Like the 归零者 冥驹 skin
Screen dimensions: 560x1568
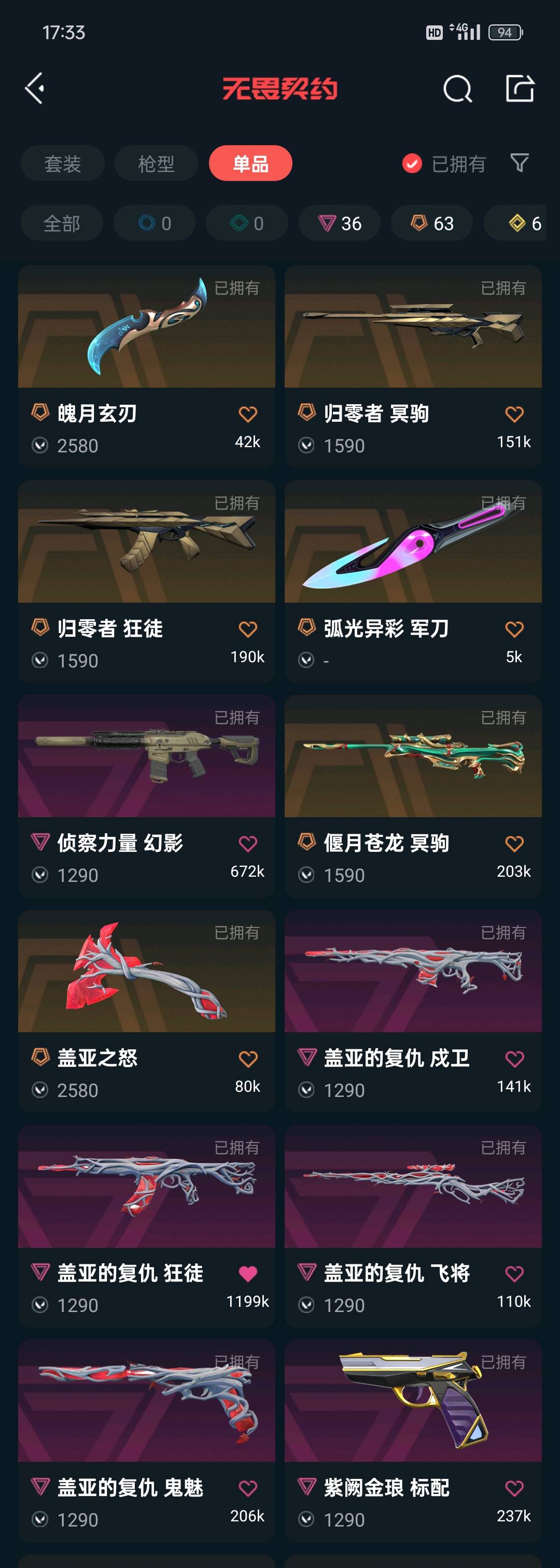[514, 415]
